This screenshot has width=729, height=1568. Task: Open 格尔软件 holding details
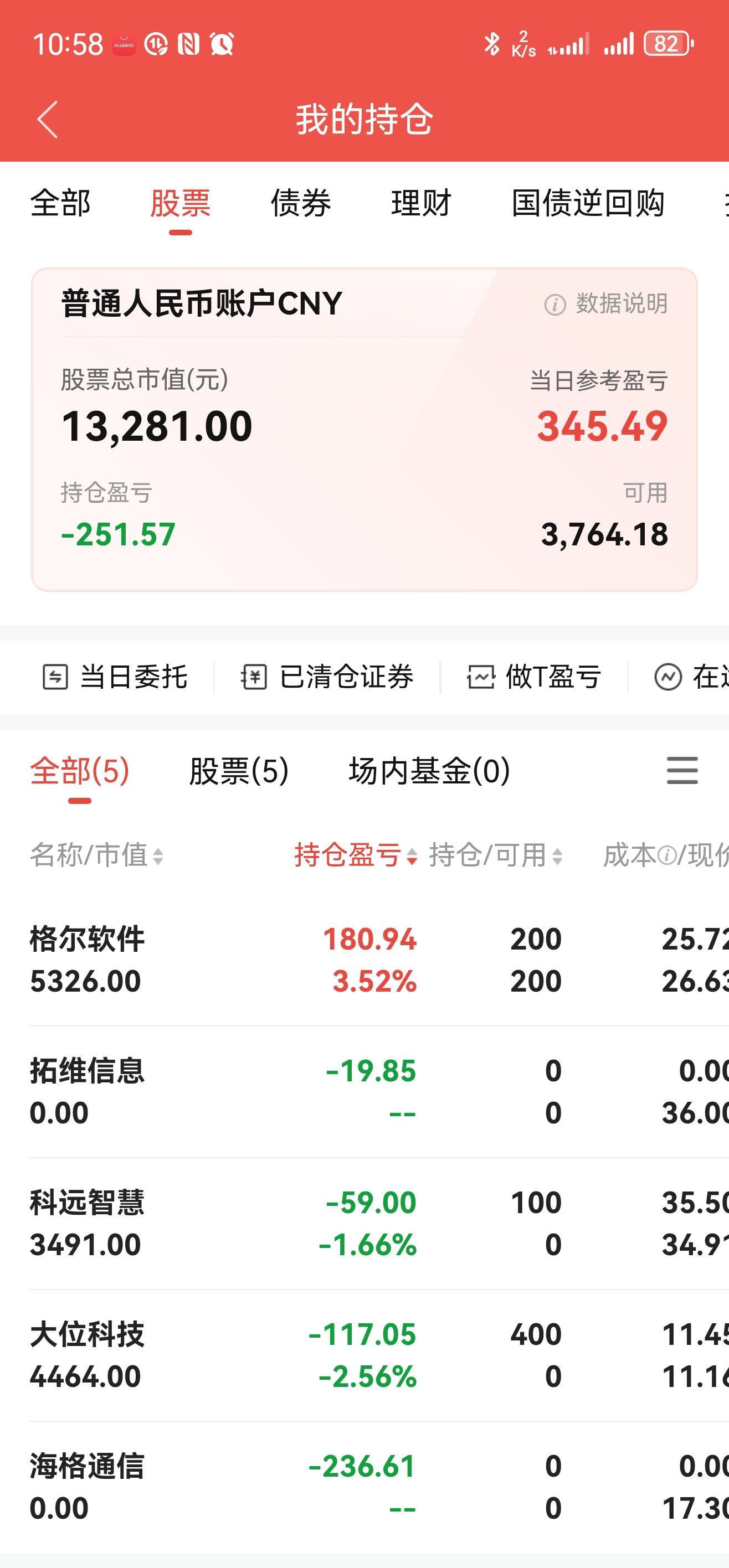click(x=87, y=960)
